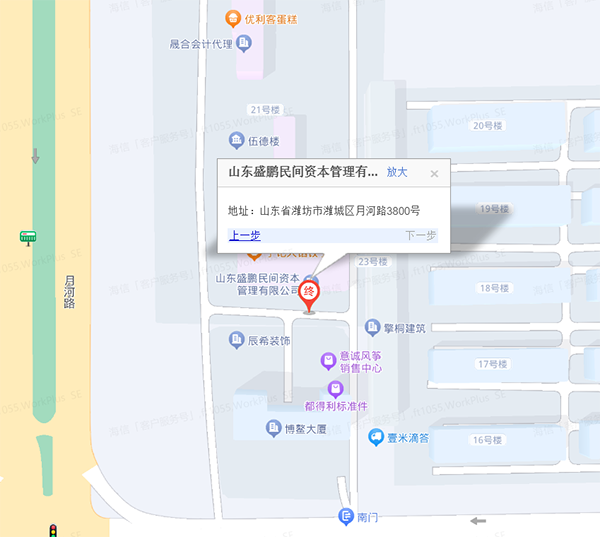Screen dimensions: 600x537
Task: Go to the 上一步 previous step
Action: 244,236
